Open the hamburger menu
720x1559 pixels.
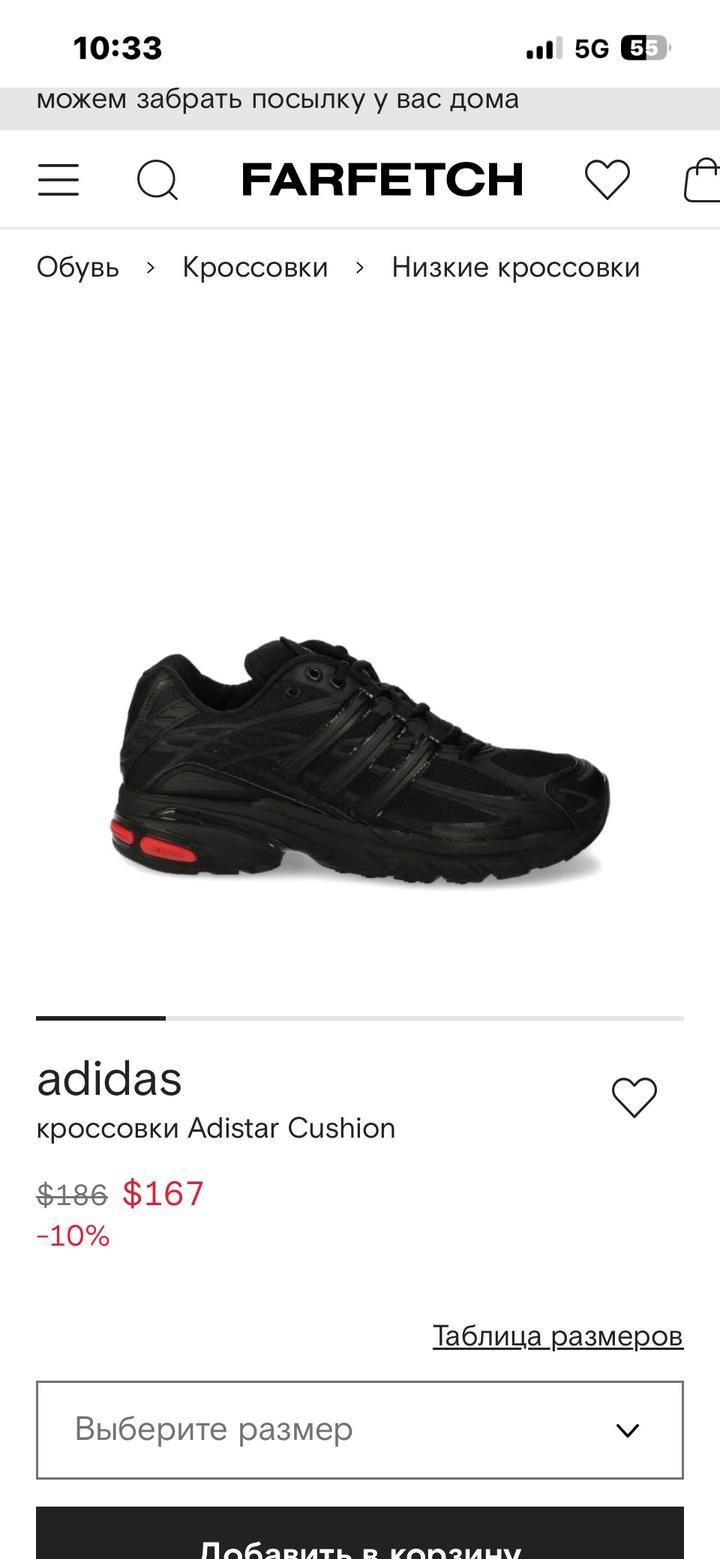(x=58, y=180)
